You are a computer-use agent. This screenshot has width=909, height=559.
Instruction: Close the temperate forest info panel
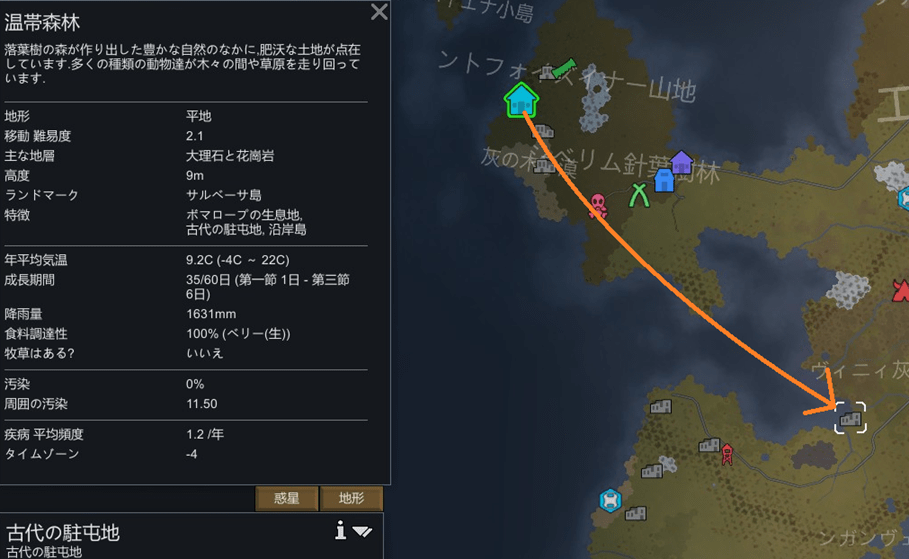[379, 13]
